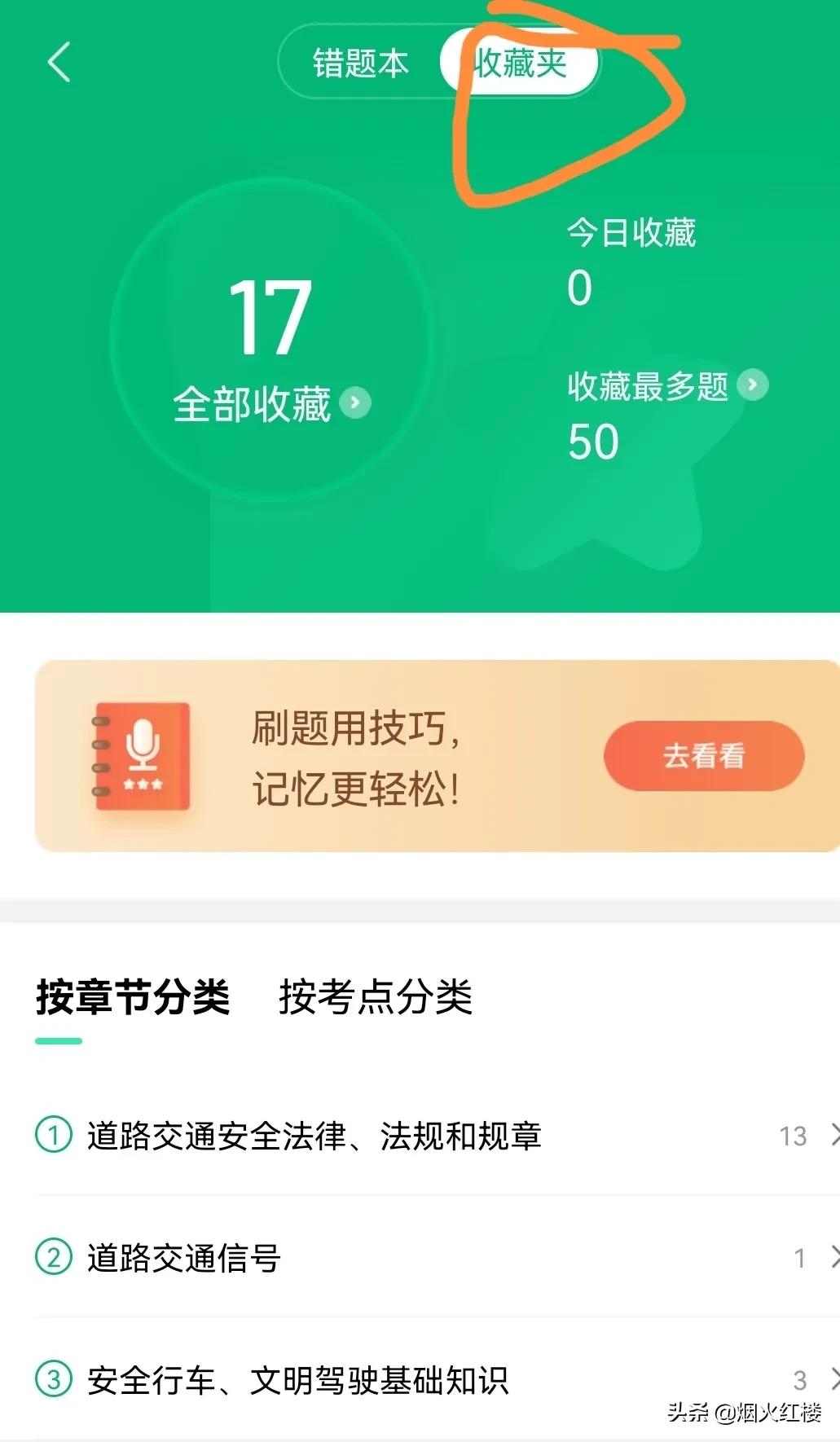Expand 道路交通安全法律、法规和规章 chapter
This screenshot has width=840, height=1442.
point(318,1134)
